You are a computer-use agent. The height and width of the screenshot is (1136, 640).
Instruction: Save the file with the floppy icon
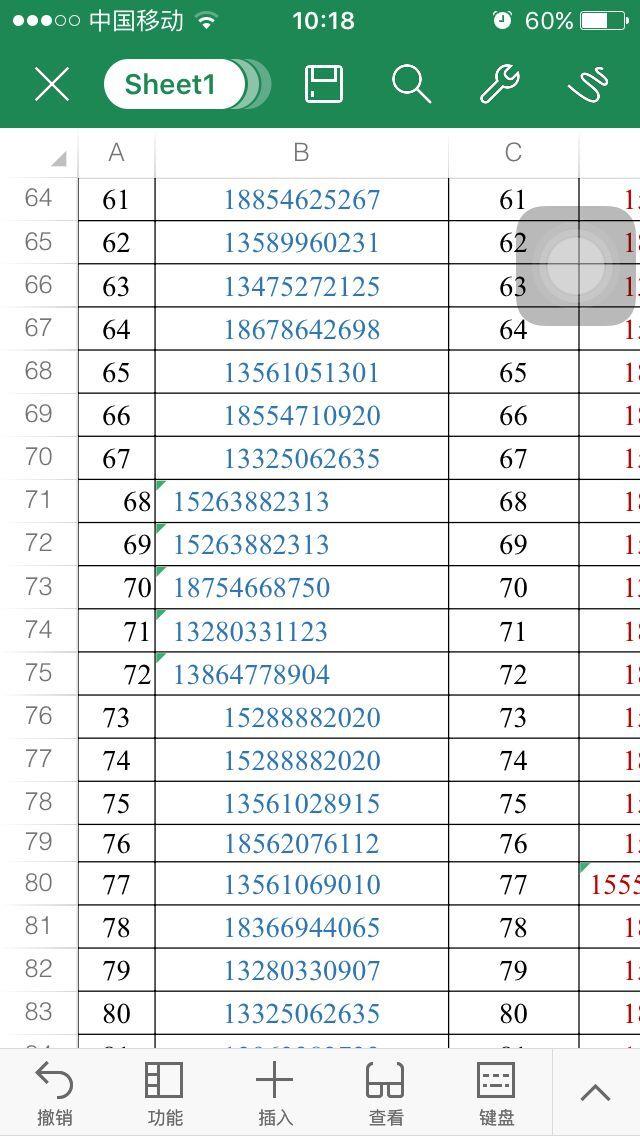click(x=324, y=84)
